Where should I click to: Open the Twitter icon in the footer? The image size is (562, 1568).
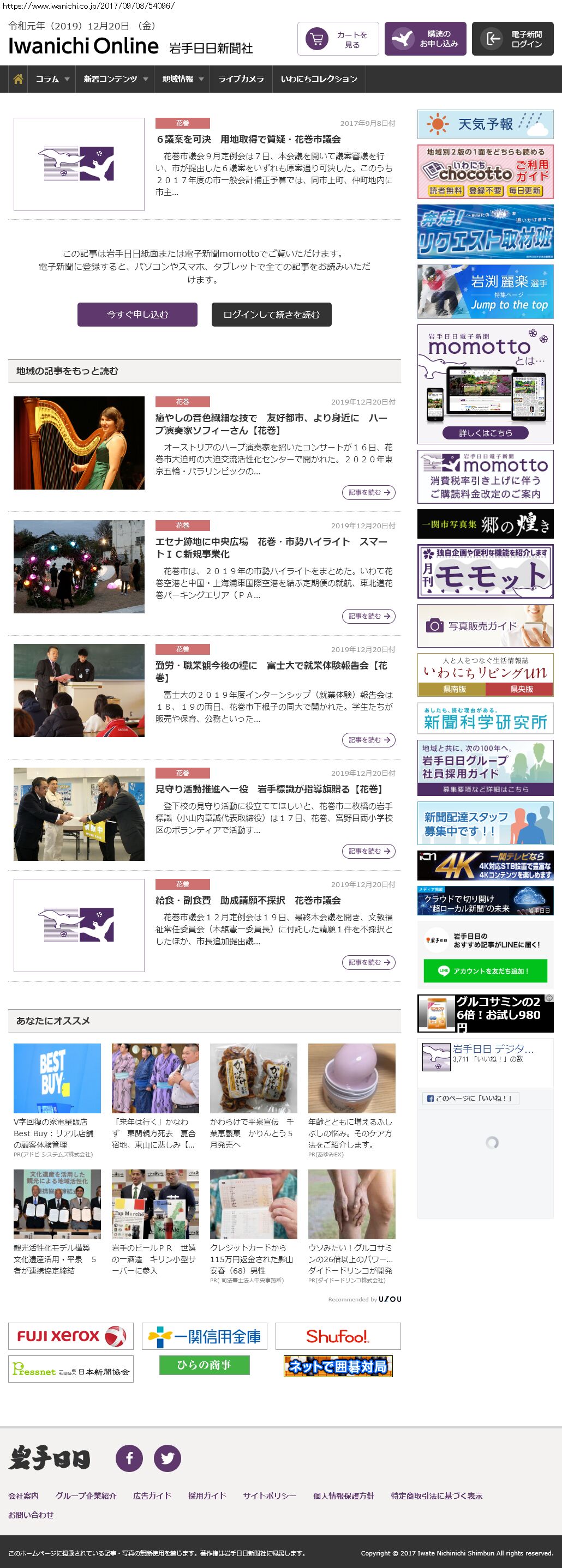click(x=167, y=1458)
